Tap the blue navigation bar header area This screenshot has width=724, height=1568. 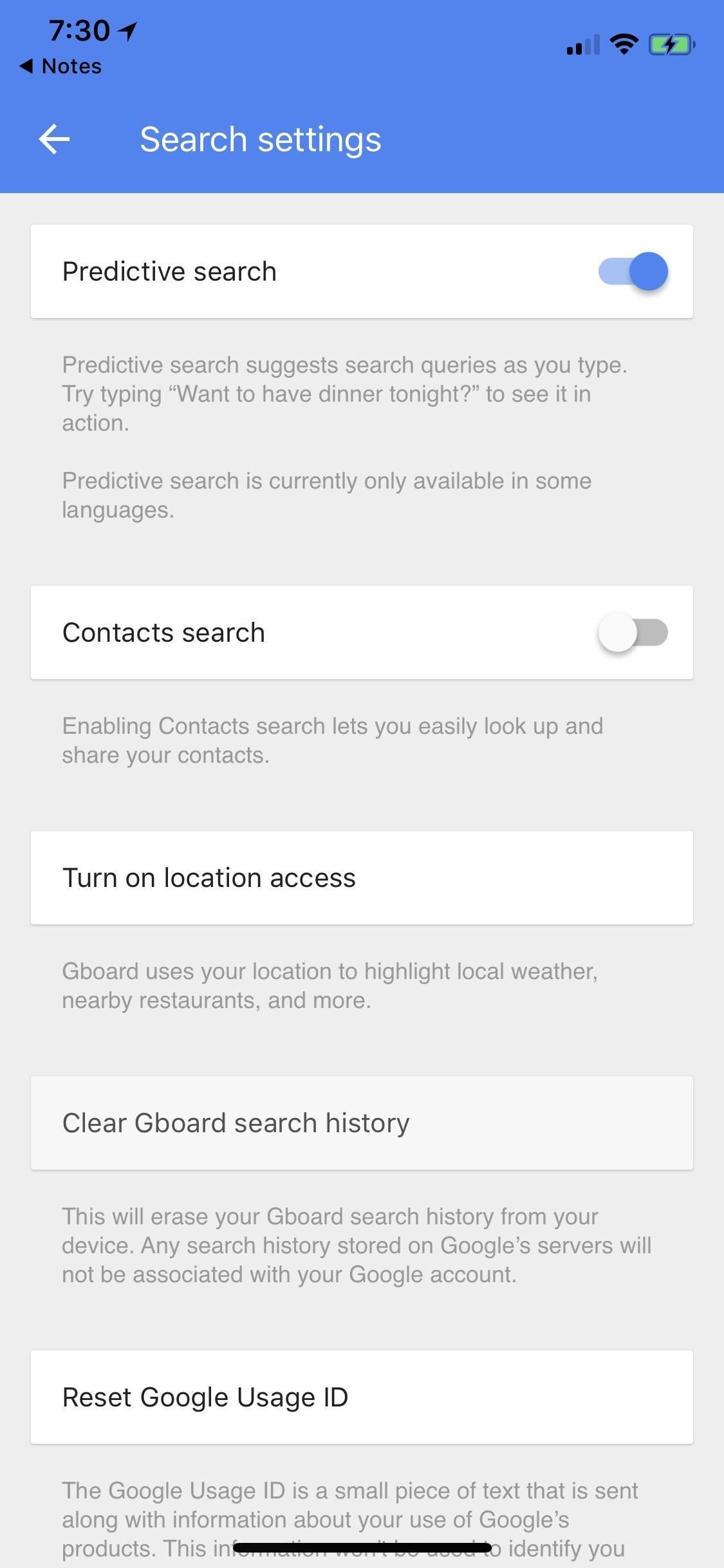pyautogui.click(x=362, y=138)
